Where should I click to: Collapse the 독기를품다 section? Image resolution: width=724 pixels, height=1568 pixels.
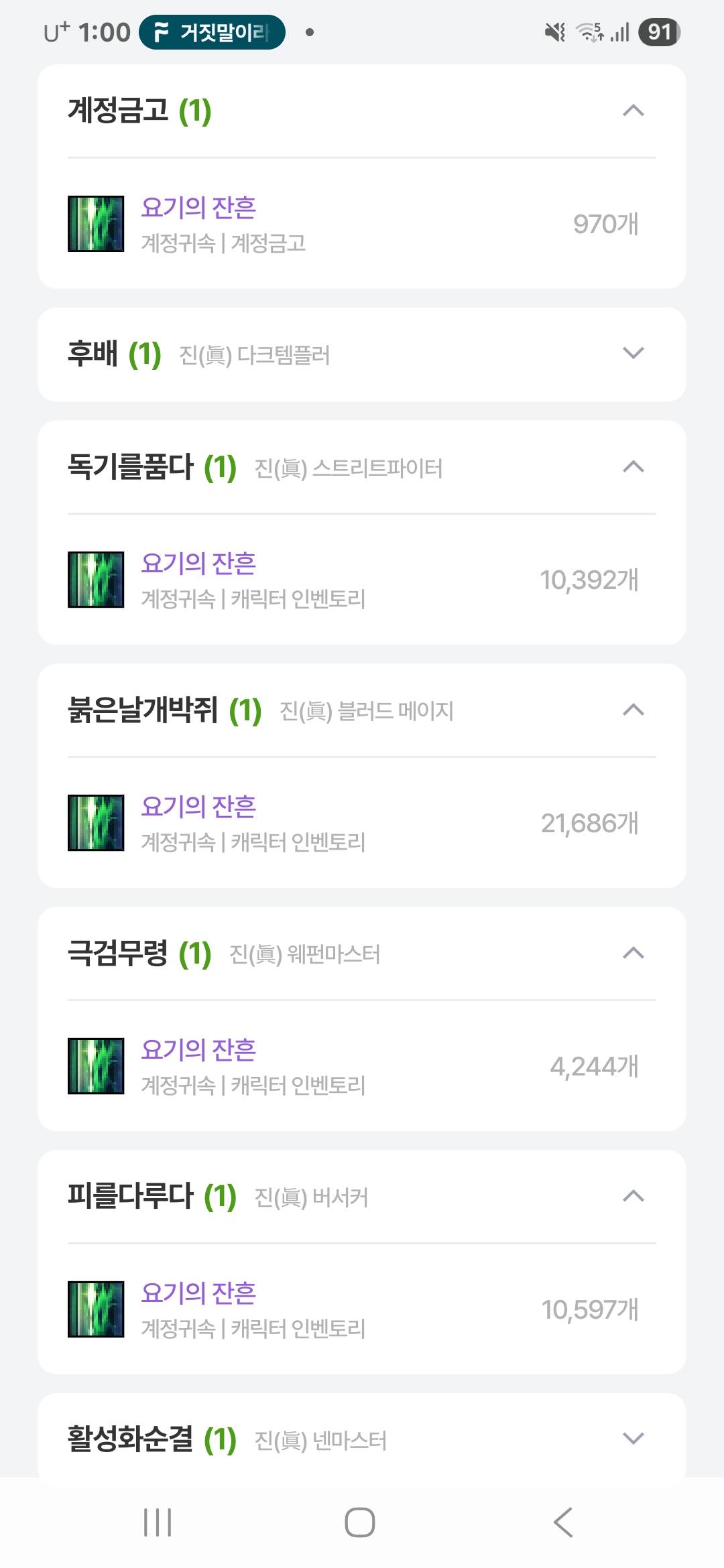coord(633,467)
